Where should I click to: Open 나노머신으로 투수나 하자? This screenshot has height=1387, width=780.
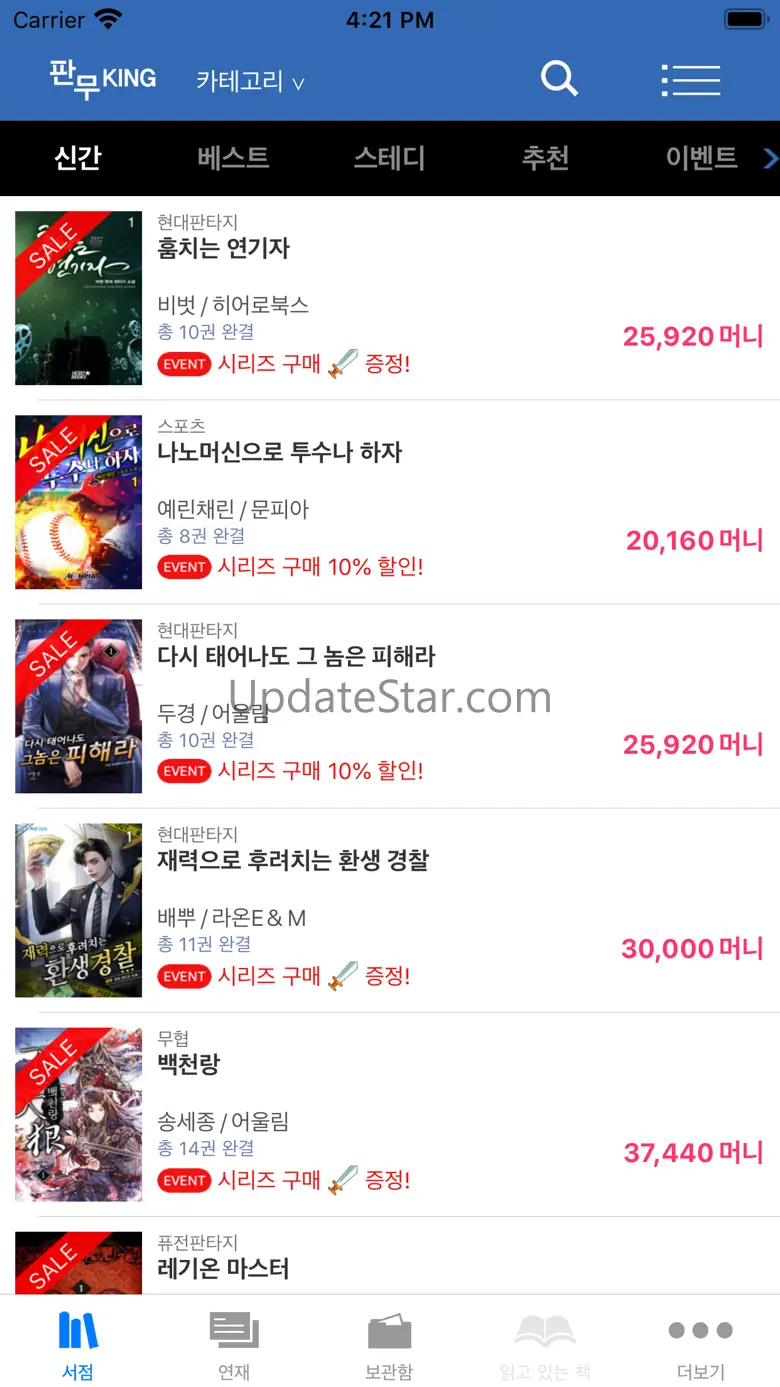[x=279, y=452]
